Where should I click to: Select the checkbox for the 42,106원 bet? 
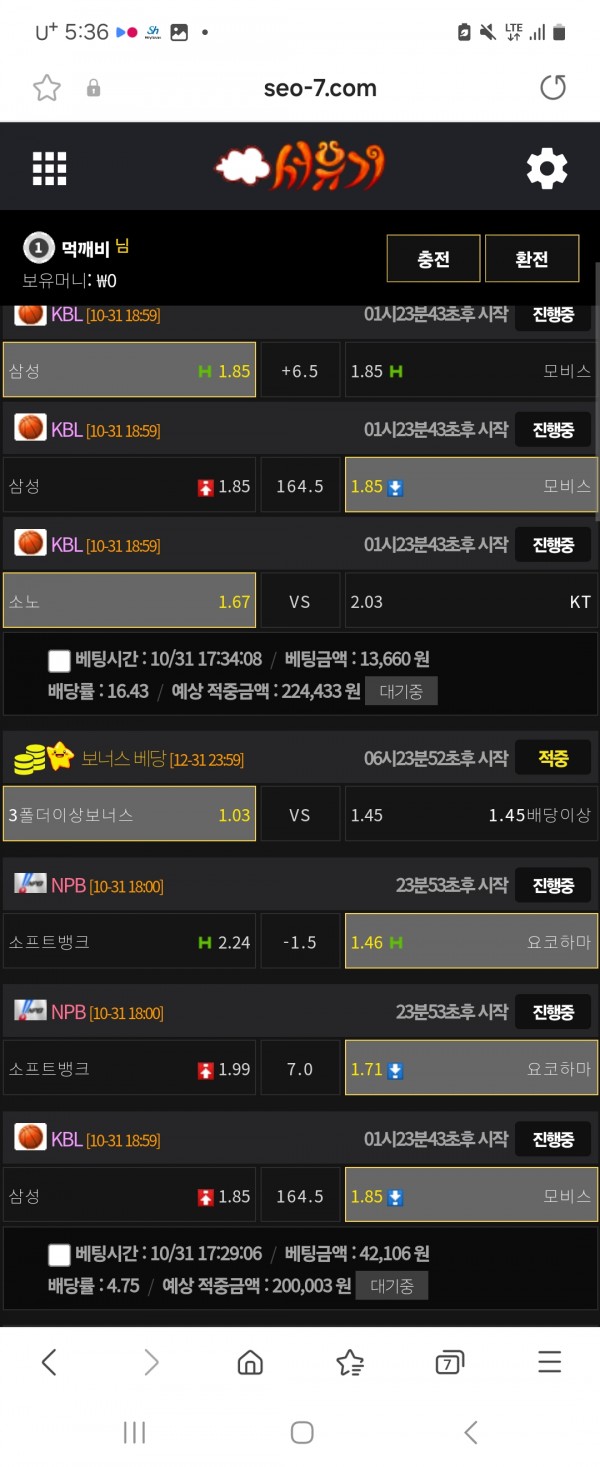pyautogui.click(x=59, y=1255)
